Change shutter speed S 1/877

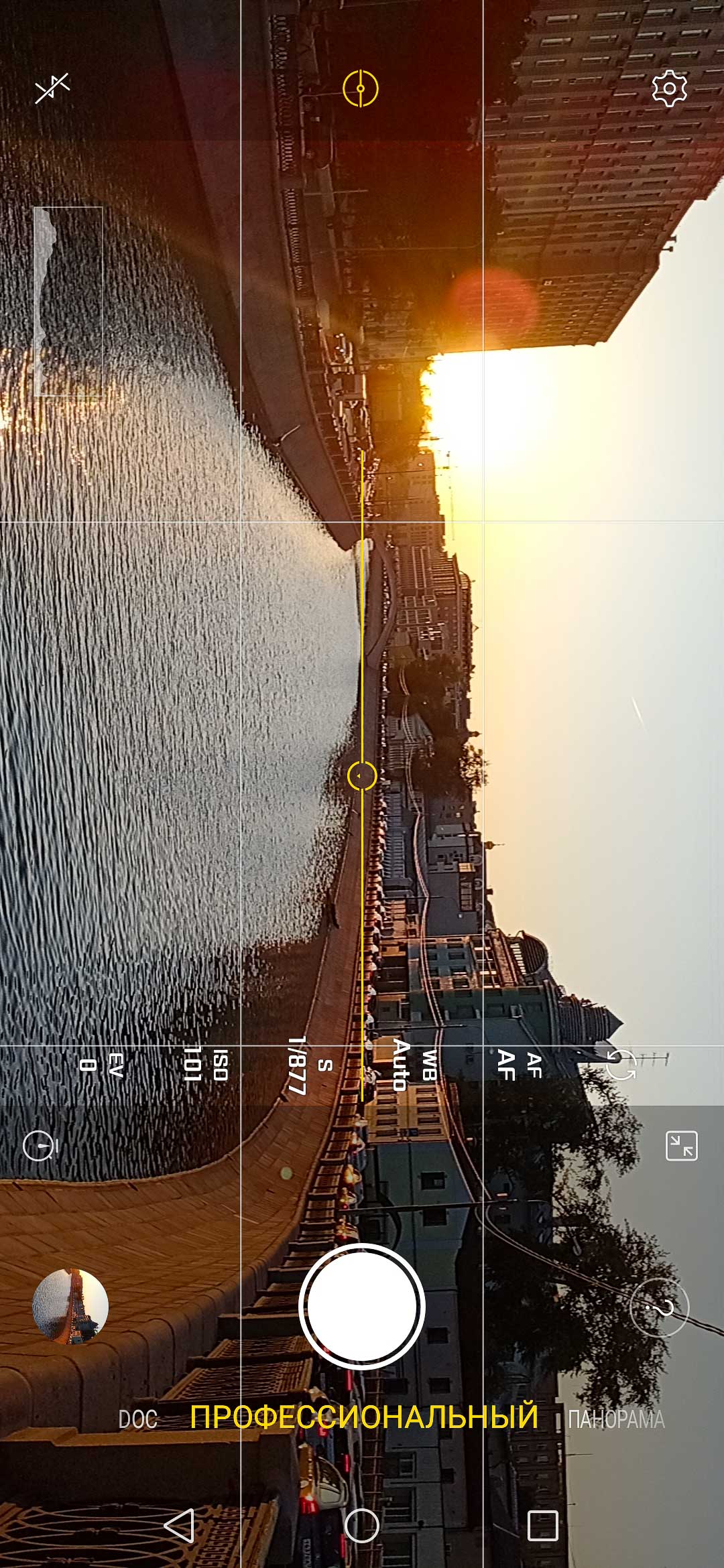pyautogui.click(x=310, y=1065)
